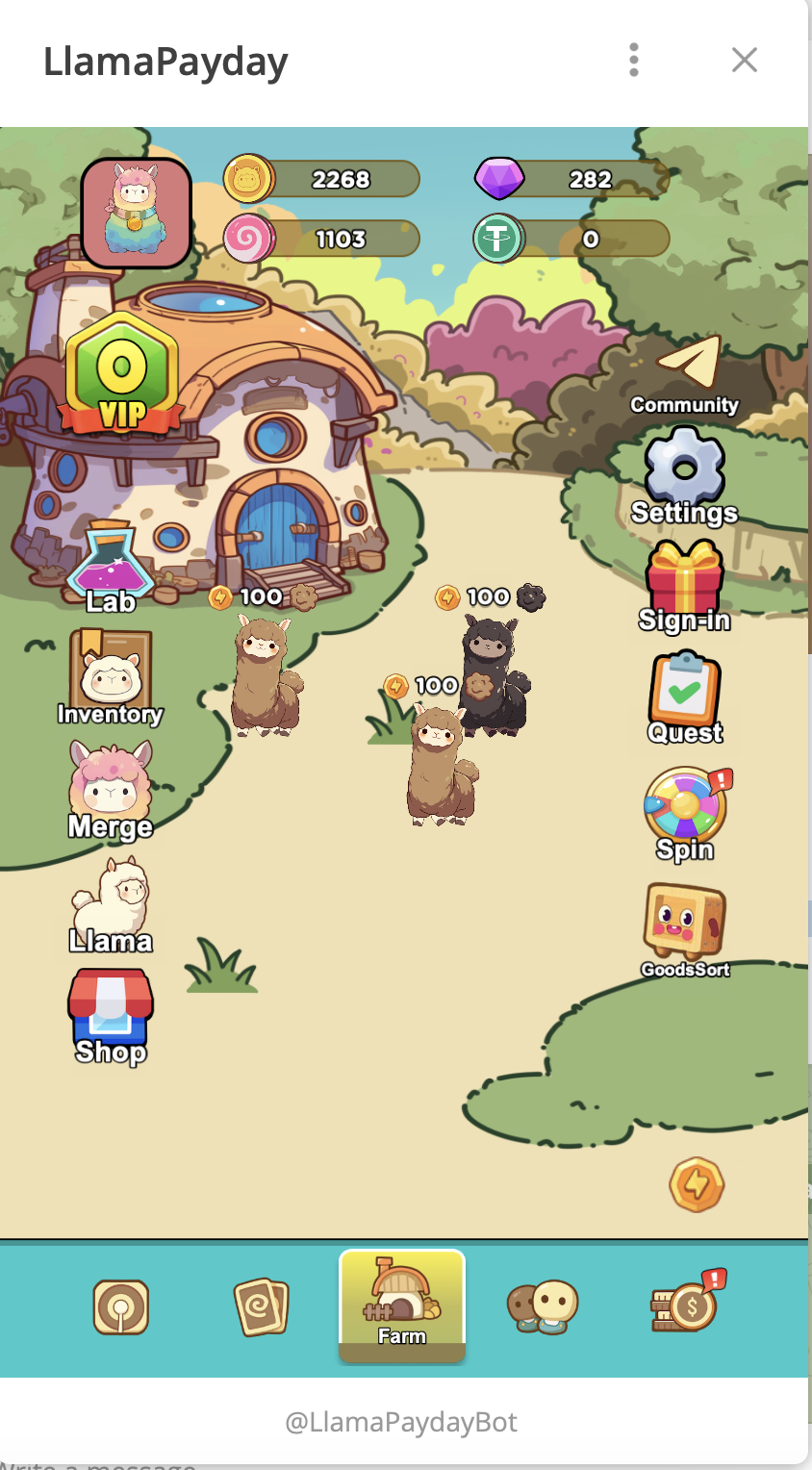Open the Llama menu
Viewport: 812px width, 1470px height.
click(x=111, y=904)
